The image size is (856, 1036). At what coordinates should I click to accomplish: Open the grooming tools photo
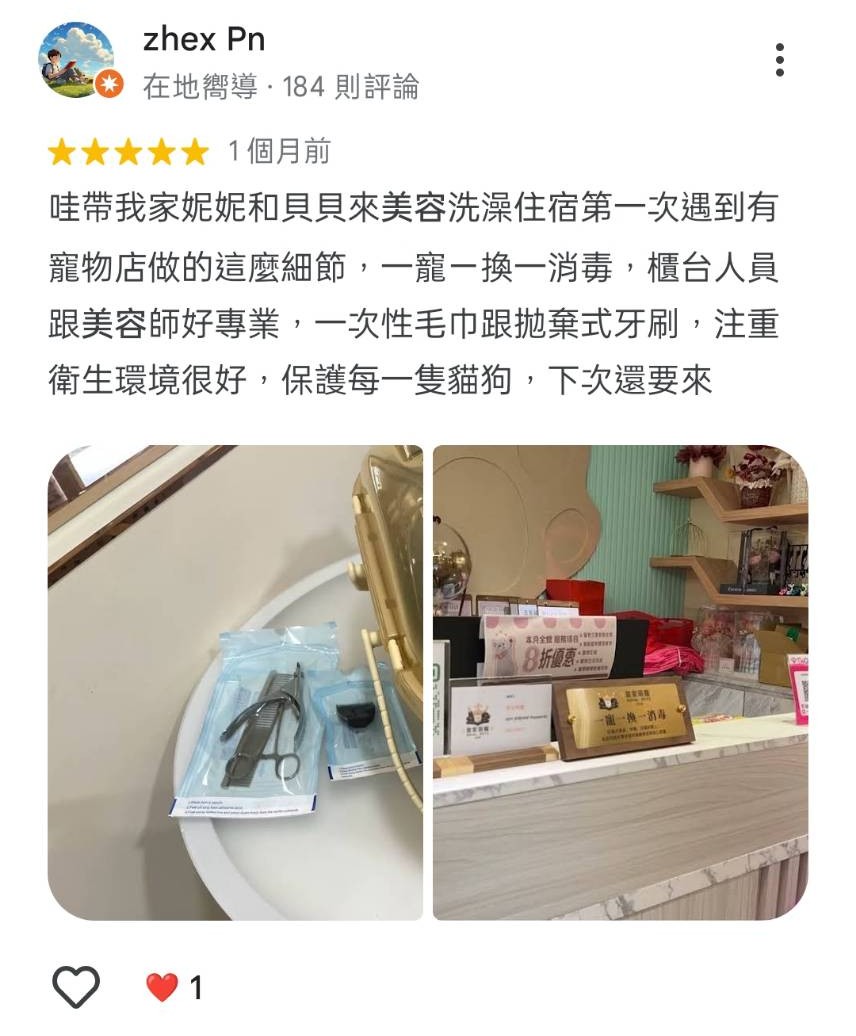point(235,682)
